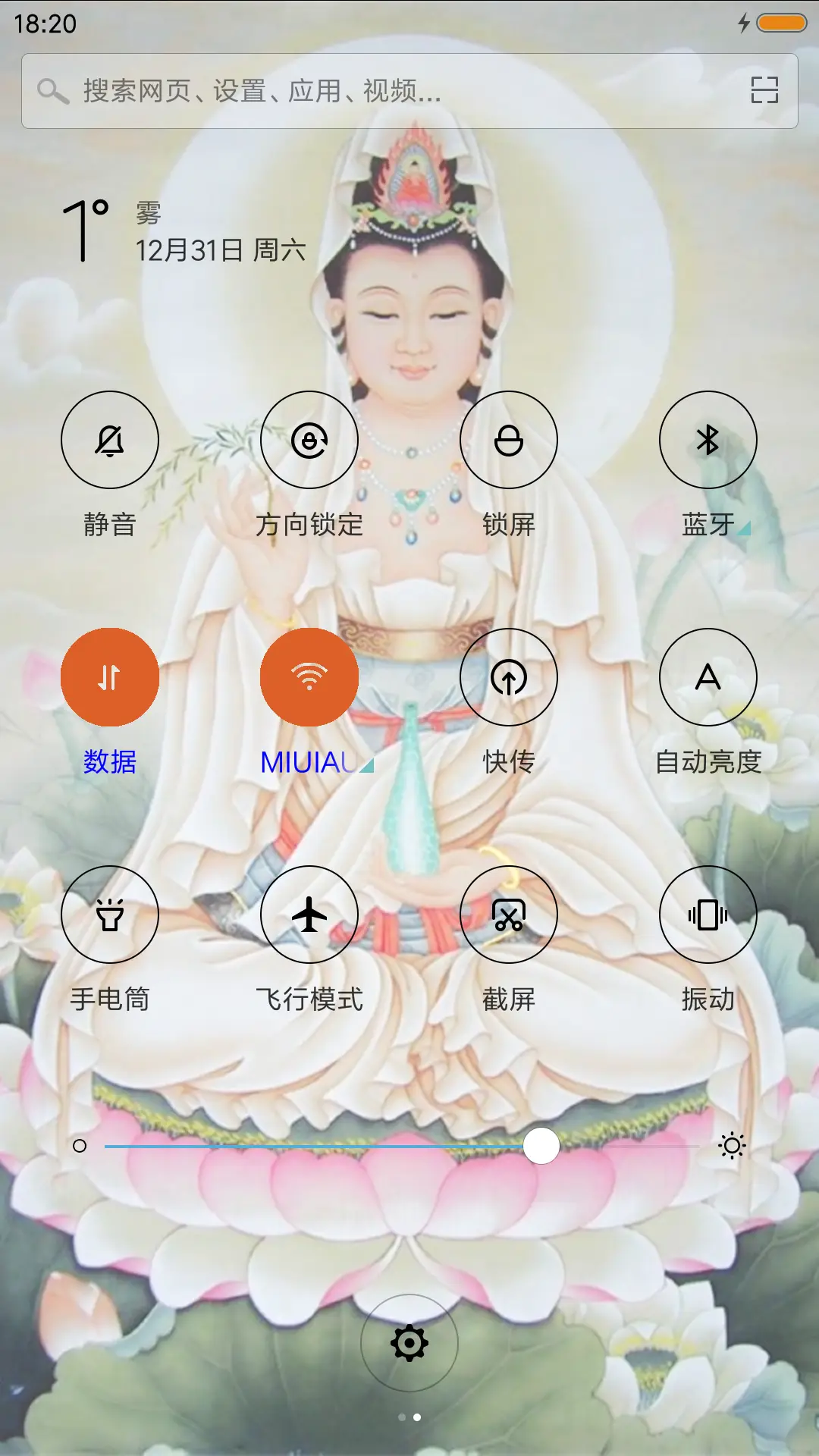Viewport: 819px width, 1456px height.
Task: Turn on the flashlight (手电筒)
Action: point(109,915)
